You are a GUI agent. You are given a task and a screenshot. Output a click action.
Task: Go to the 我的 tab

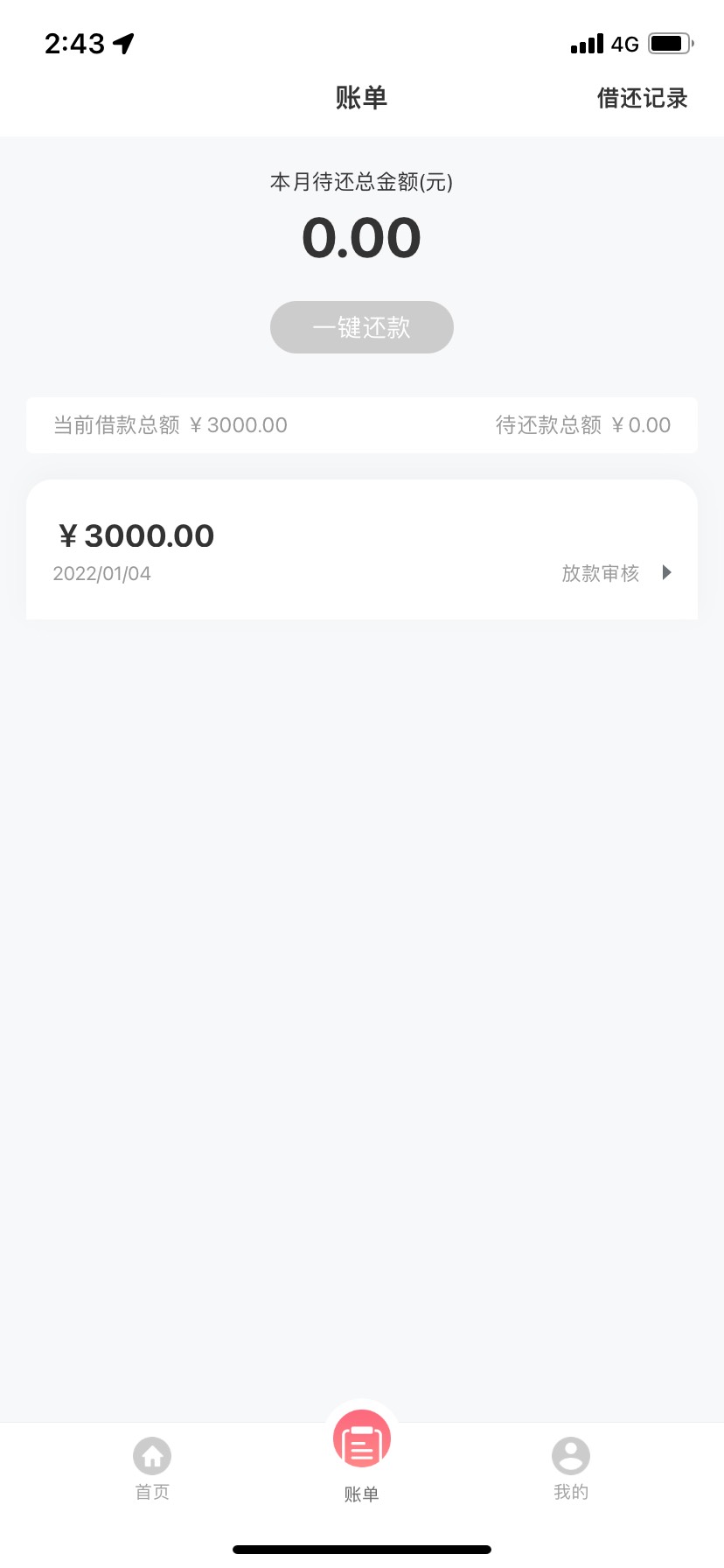pyautogui.click(x=571, y=1469)
